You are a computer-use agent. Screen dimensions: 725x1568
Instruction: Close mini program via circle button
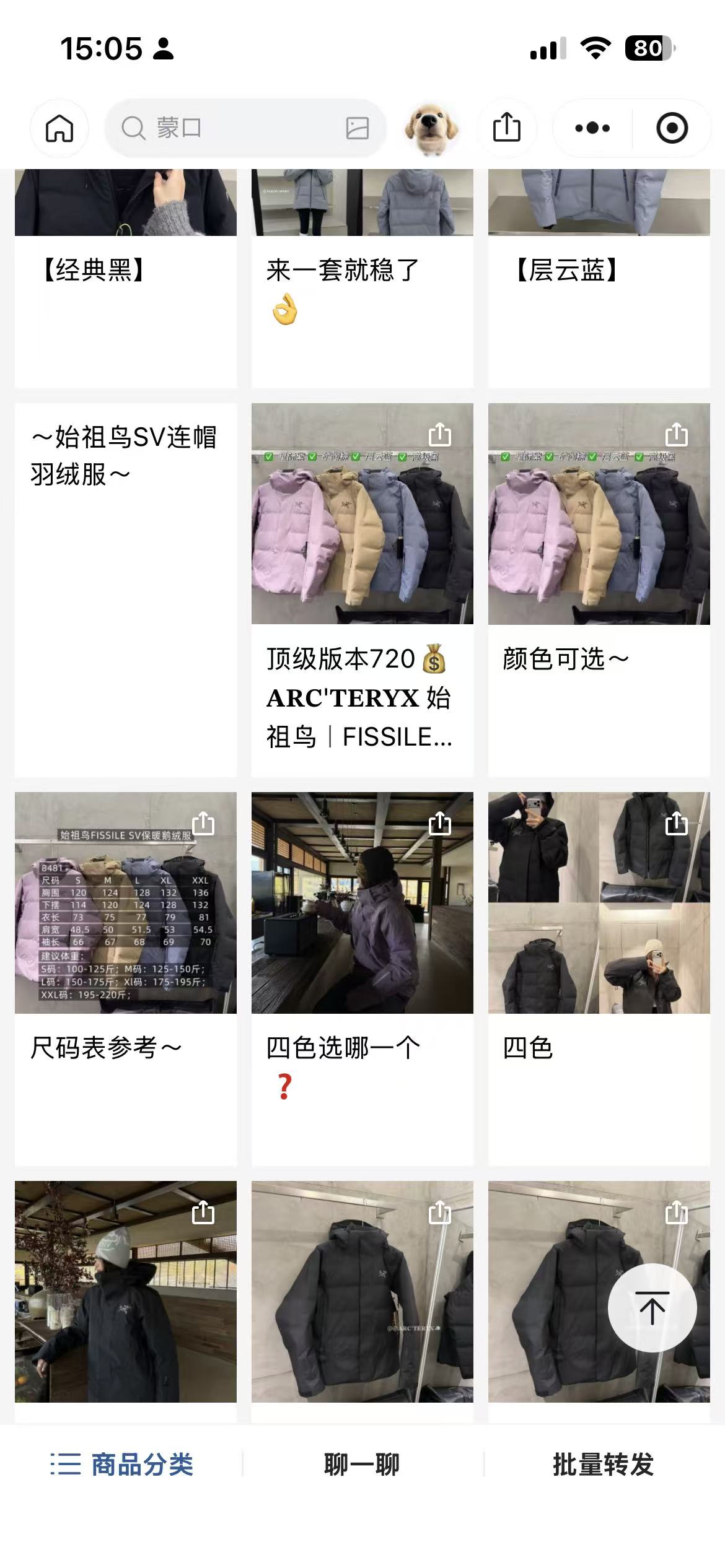click(672, 128)
